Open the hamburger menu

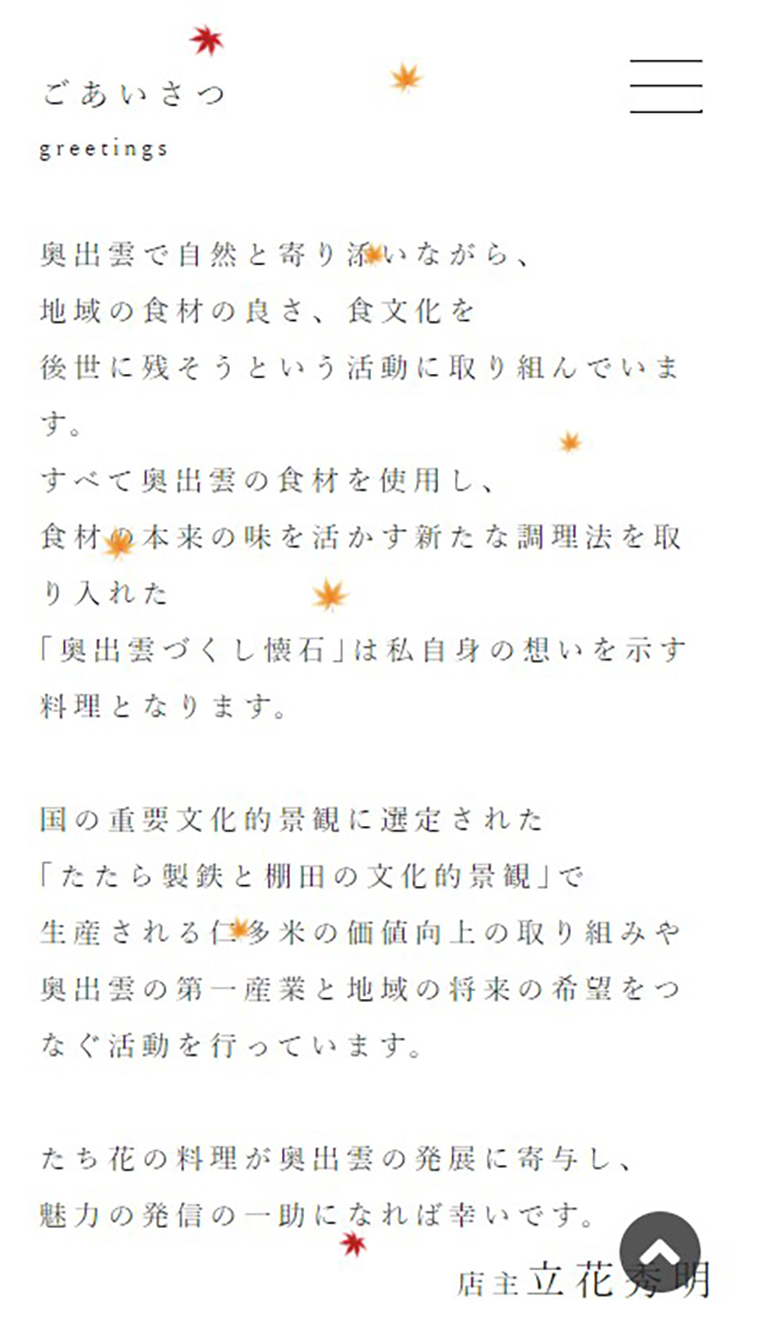click(x=666, y=87)
